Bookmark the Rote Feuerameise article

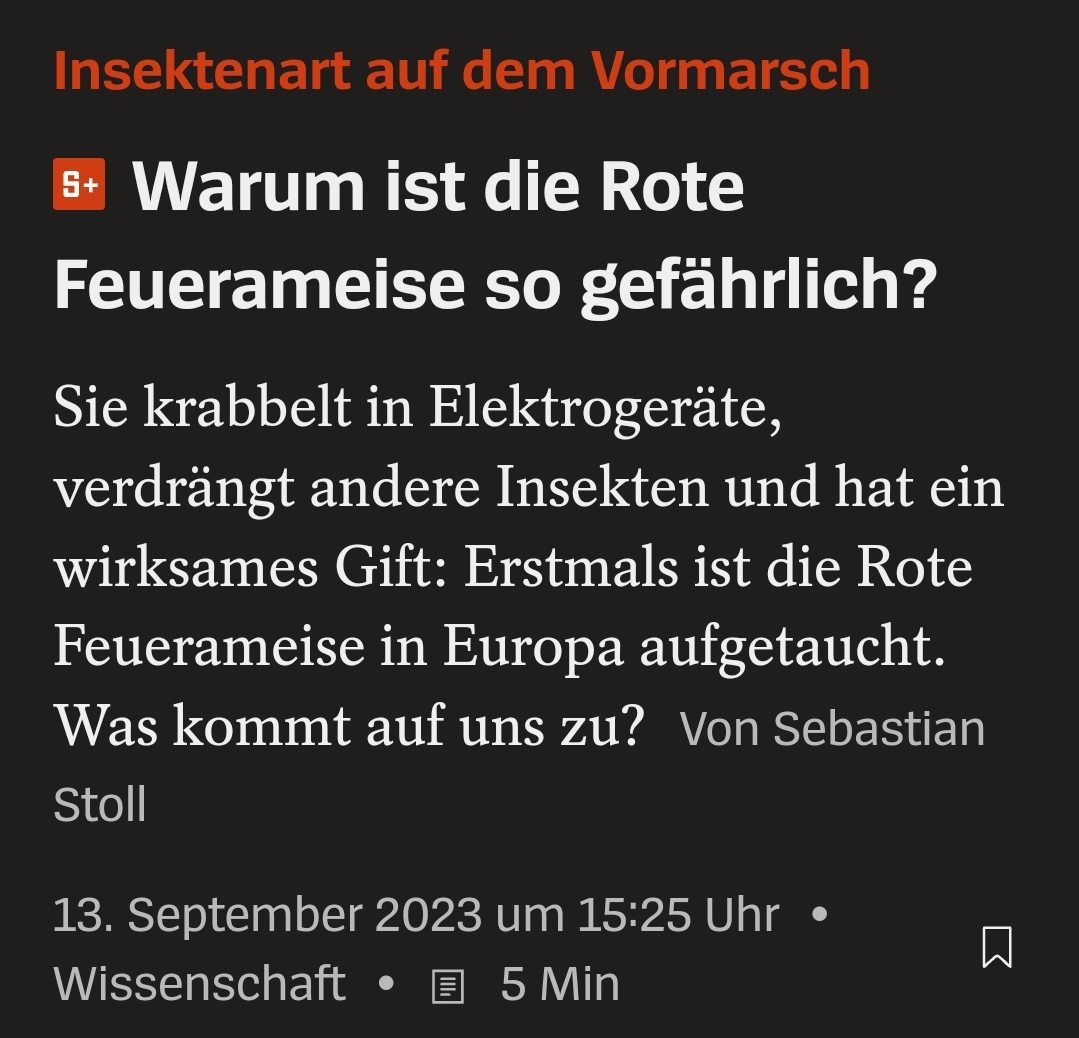997,946
